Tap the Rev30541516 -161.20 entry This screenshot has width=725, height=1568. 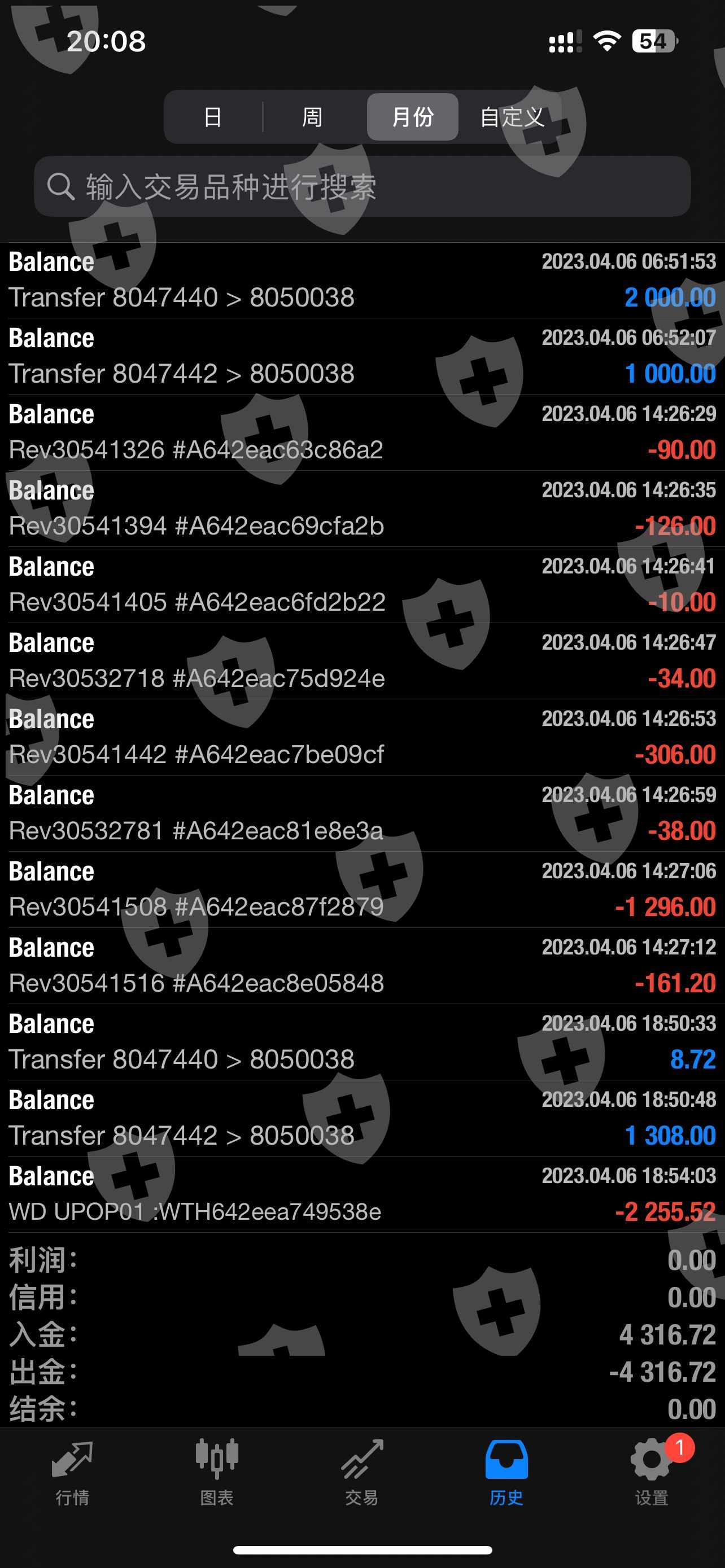362,966
